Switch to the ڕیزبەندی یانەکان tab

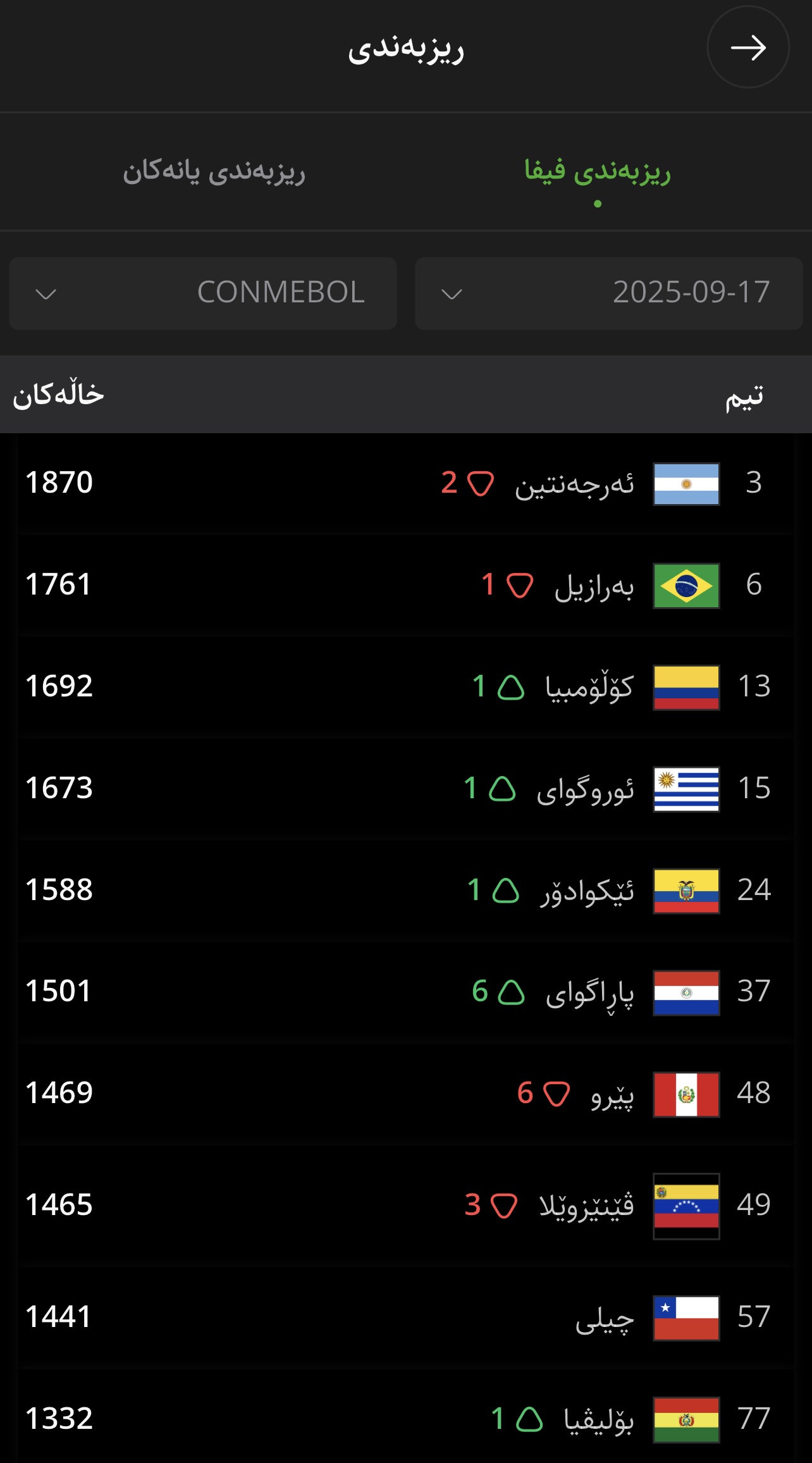[x=214, y=172]
